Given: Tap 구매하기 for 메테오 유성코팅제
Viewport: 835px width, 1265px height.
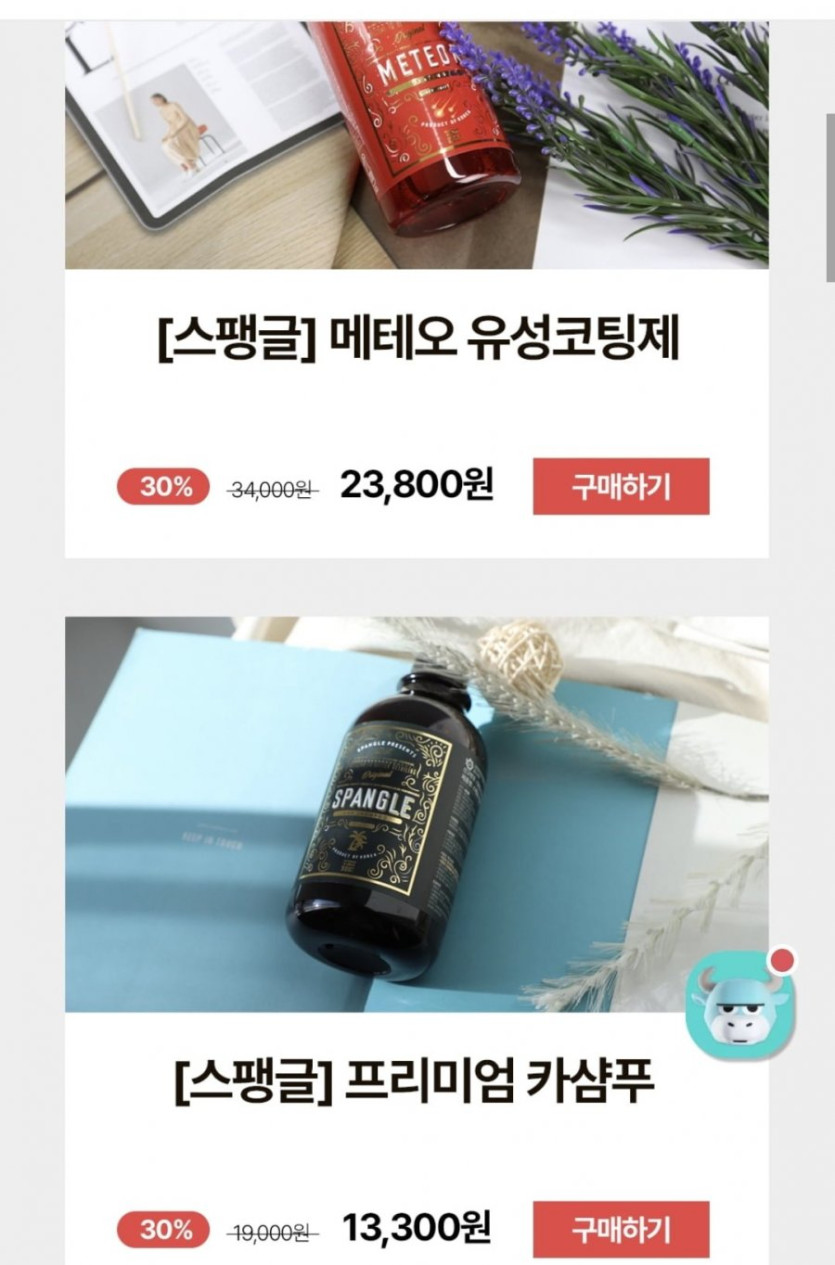Looking at the screenshot, I should coord(620,486).
